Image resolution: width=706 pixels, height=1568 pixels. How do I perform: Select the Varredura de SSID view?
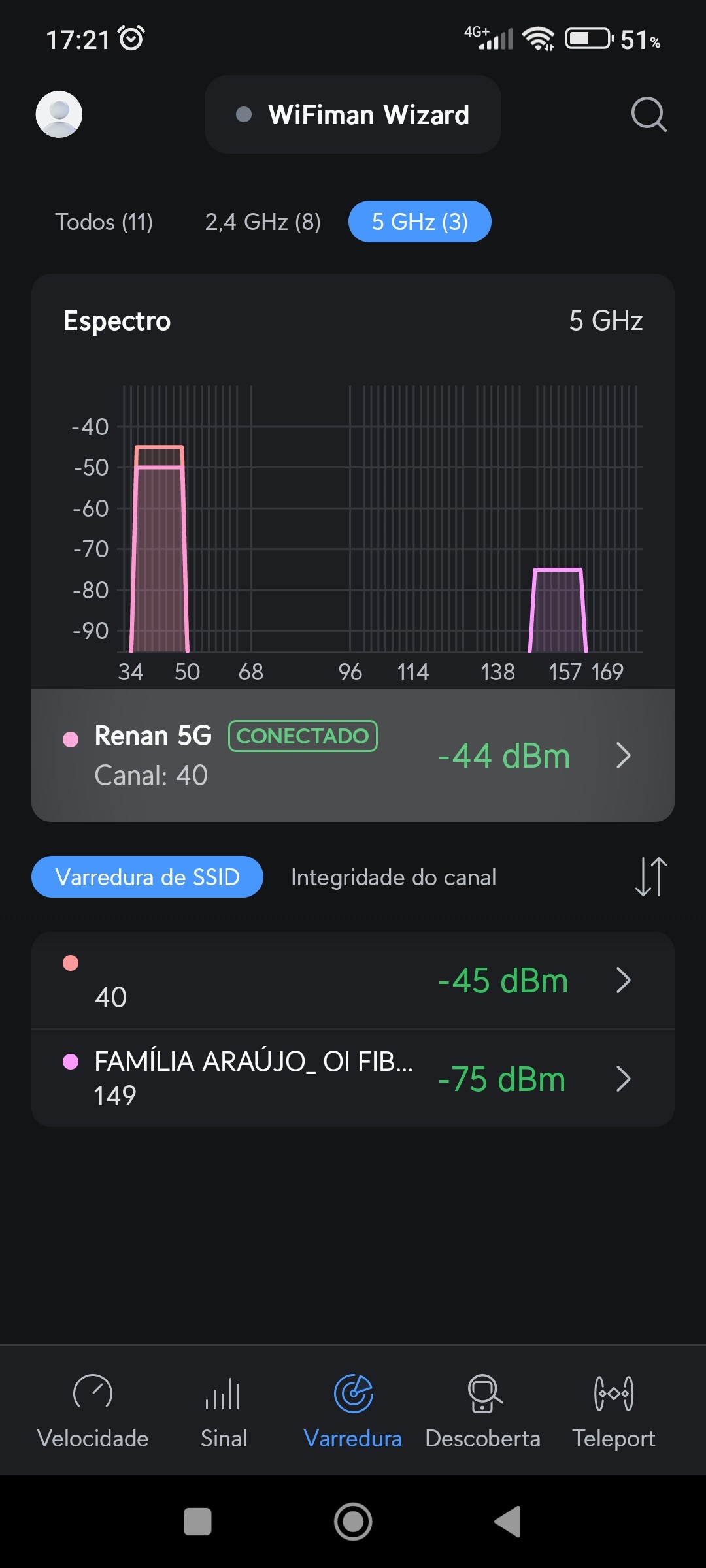point(147,877)
